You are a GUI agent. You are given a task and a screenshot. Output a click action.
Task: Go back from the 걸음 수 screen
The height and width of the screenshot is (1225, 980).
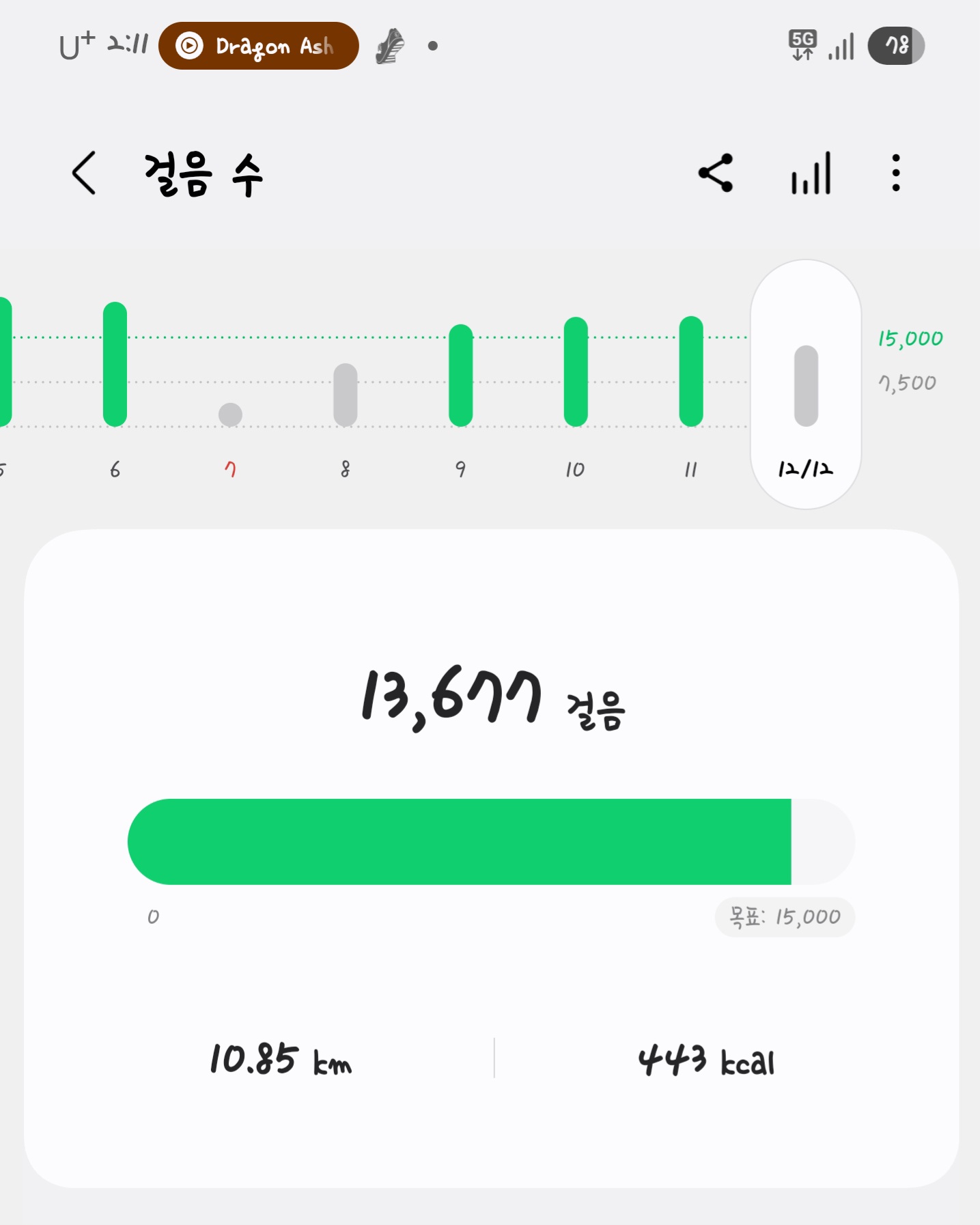click(x=84, y=173)
